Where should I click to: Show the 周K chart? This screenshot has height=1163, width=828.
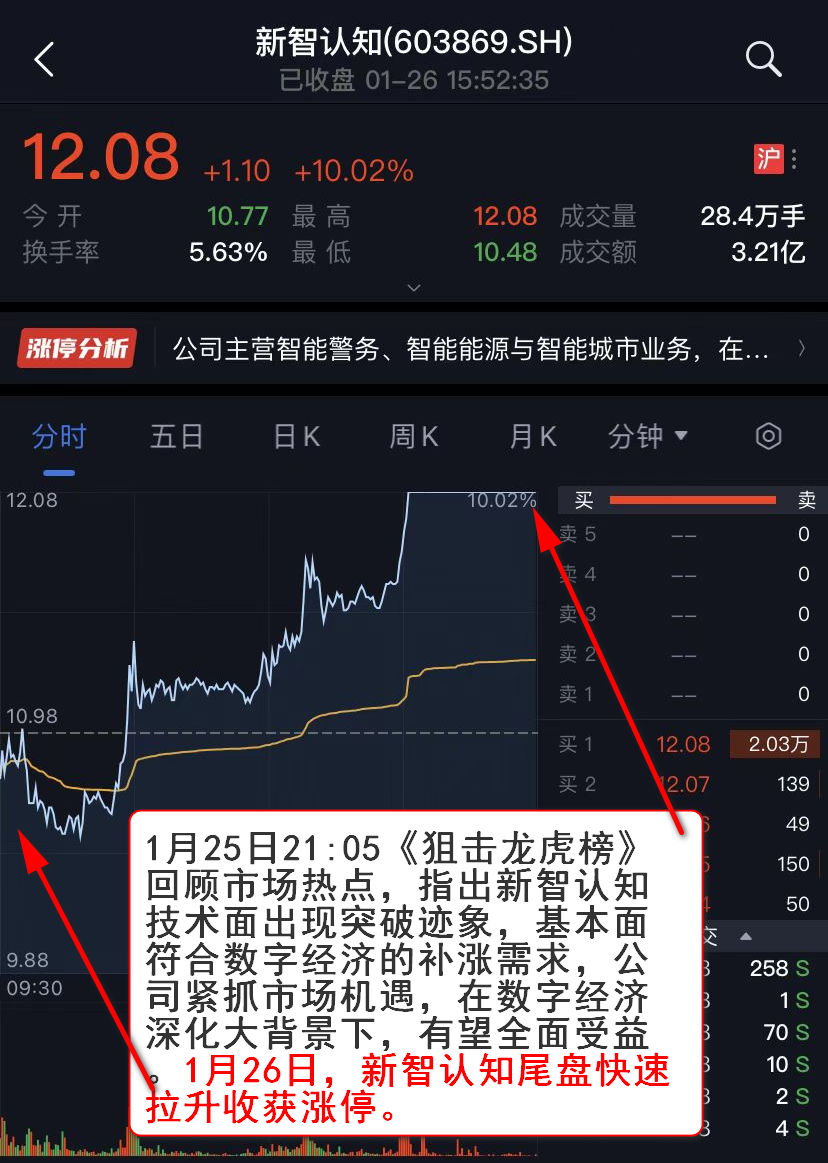(x=414, y=437)
